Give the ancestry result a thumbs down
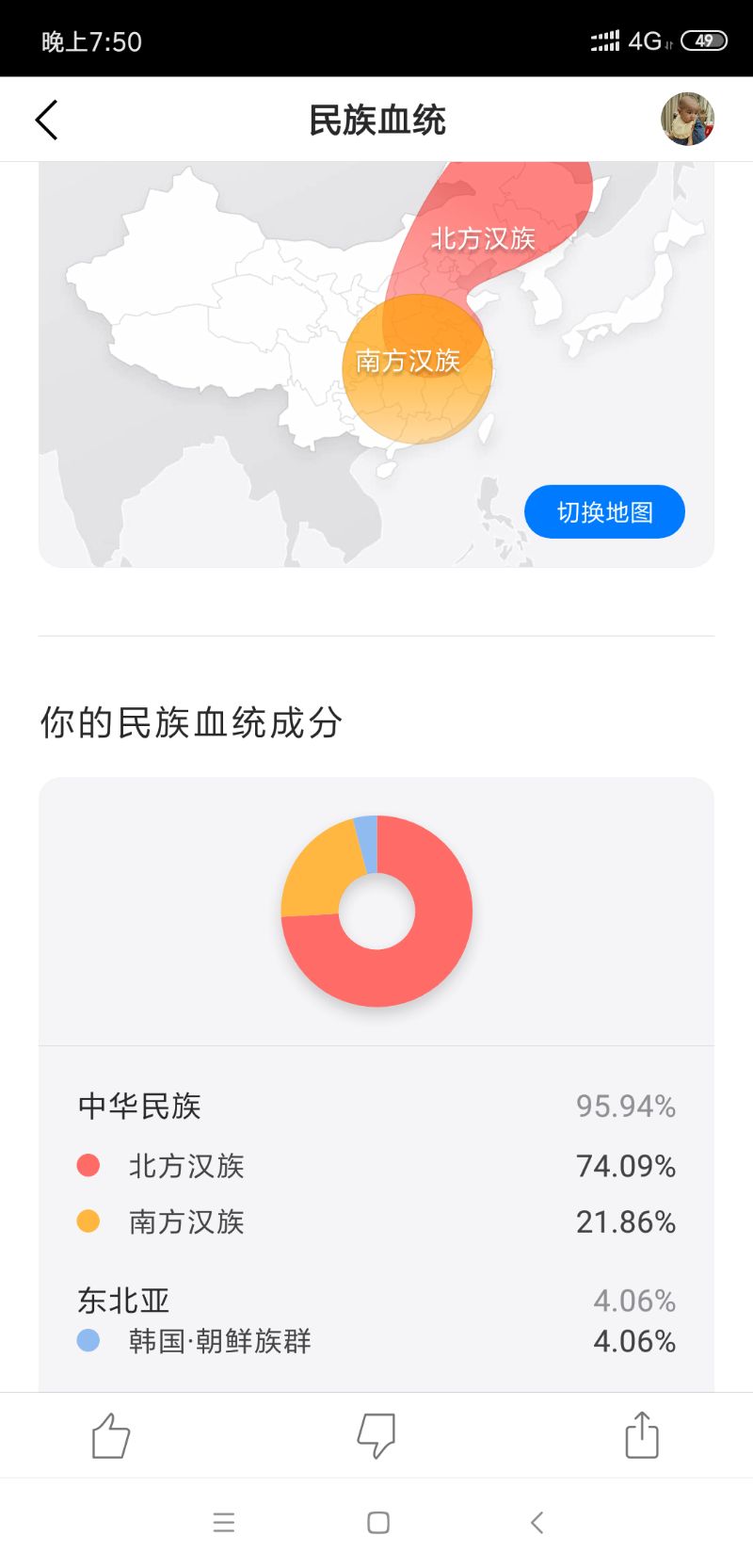 376,1436
